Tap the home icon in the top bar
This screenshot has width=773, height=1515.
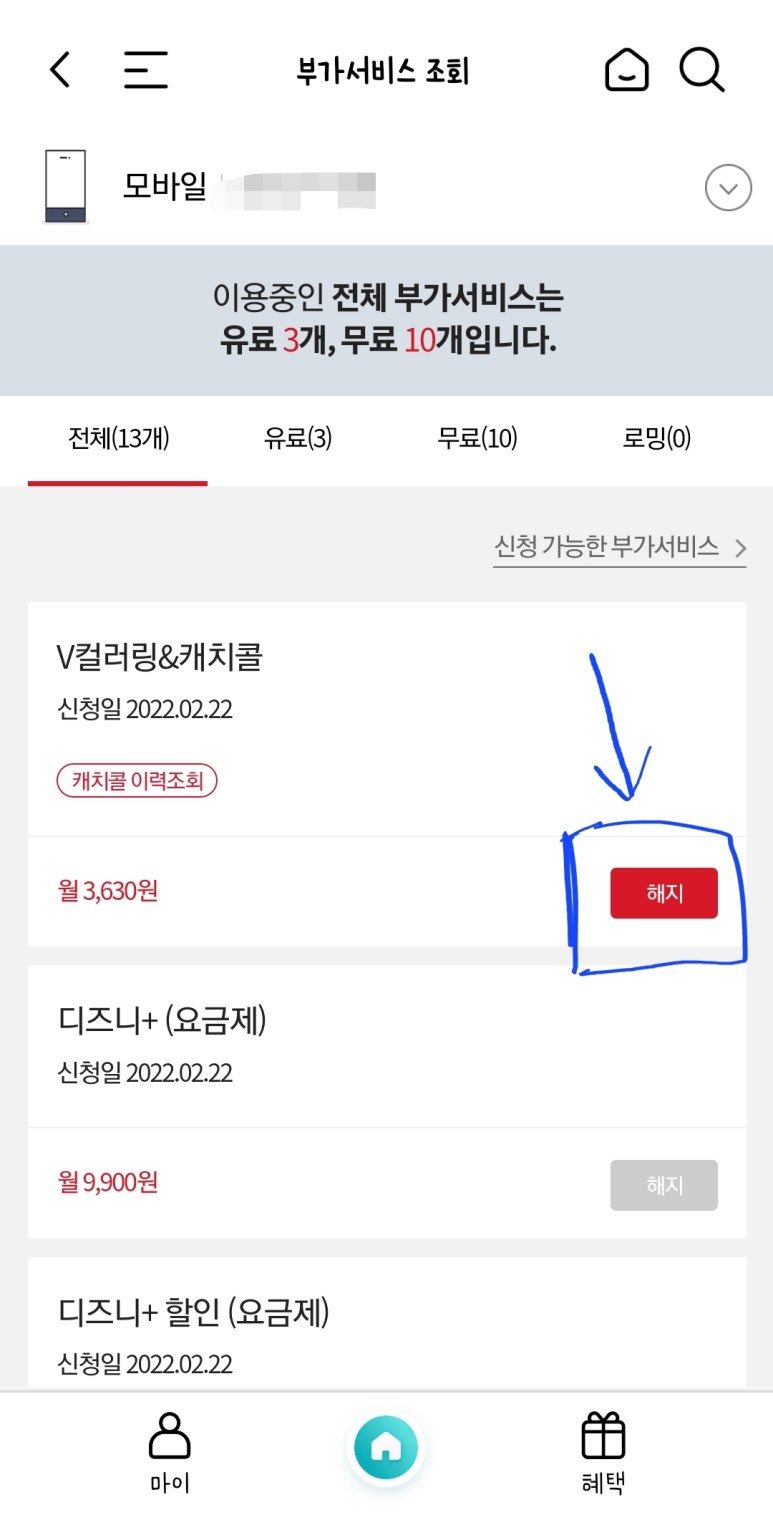(626, 68)
